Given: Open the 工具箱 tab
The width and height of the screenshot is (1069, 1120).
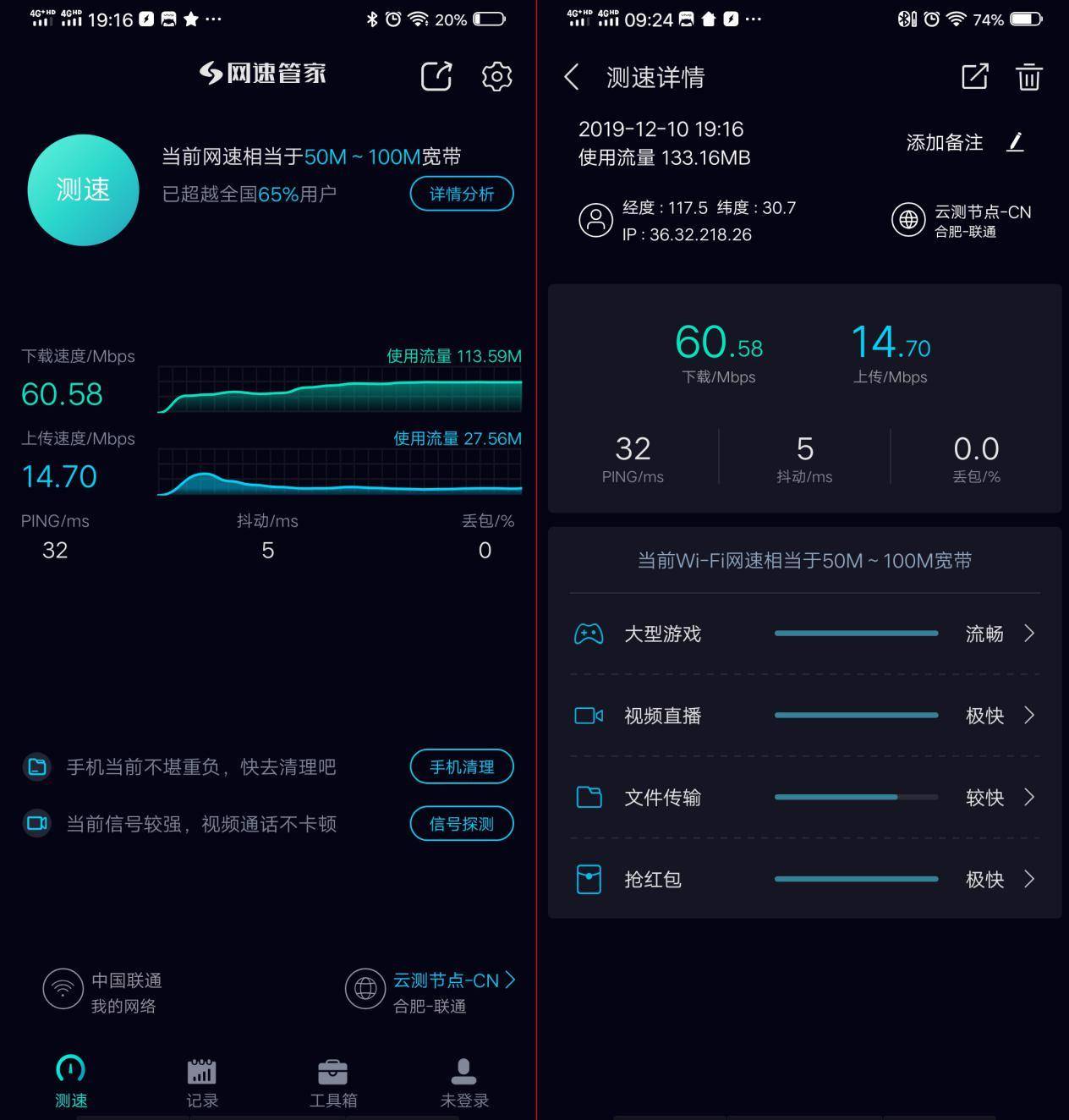Looking at the screenshot, I should (x=332, y=1080).
